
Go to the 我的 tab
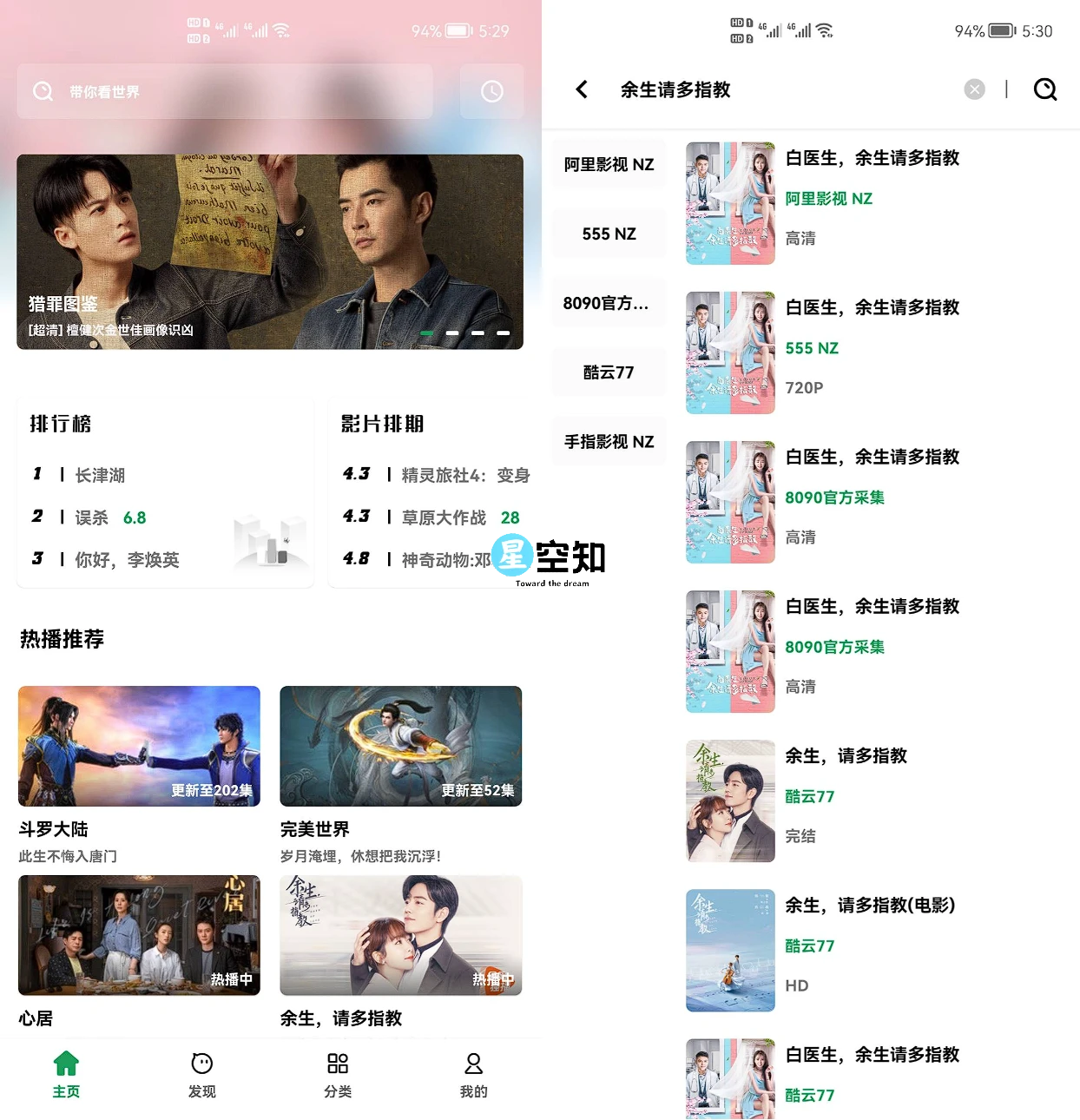pos(473,1075)
